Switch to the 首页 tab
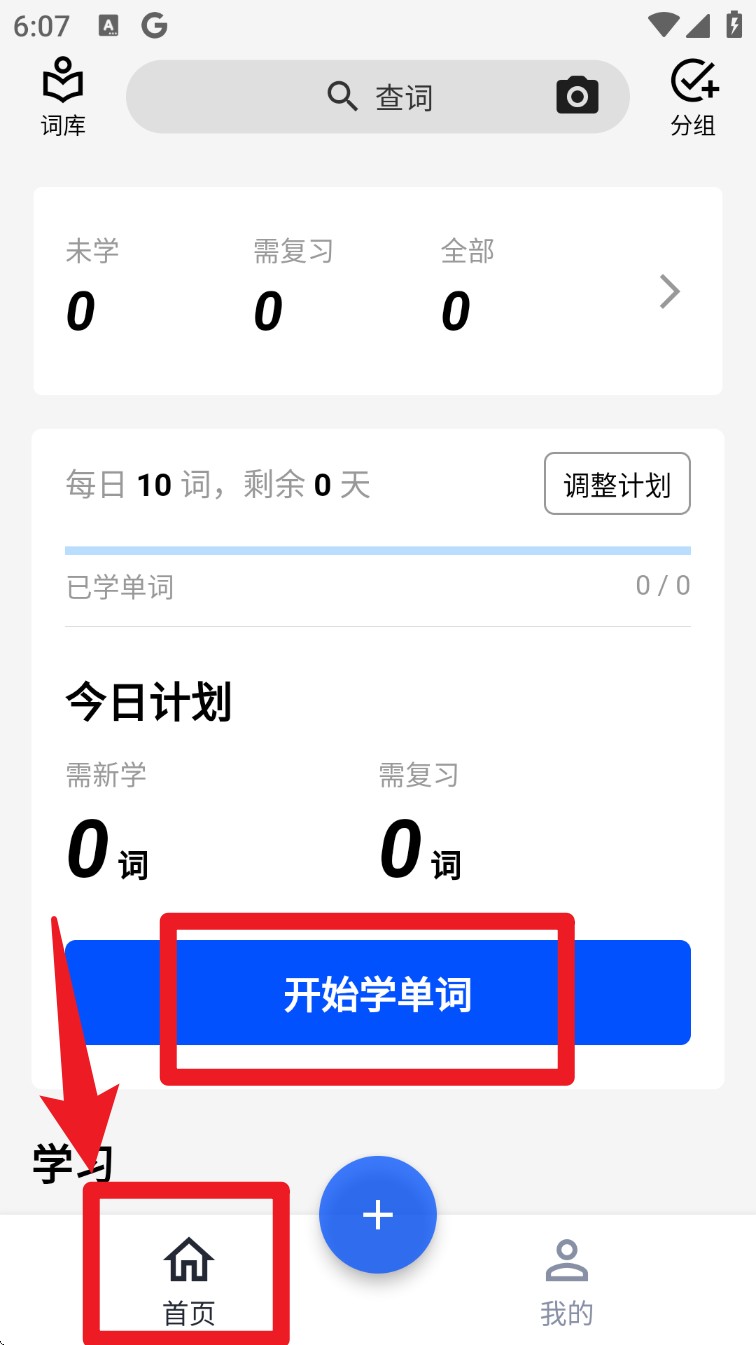Image resolution: width=756 pixels, height=1345 pixels. tap(189, 1280)
